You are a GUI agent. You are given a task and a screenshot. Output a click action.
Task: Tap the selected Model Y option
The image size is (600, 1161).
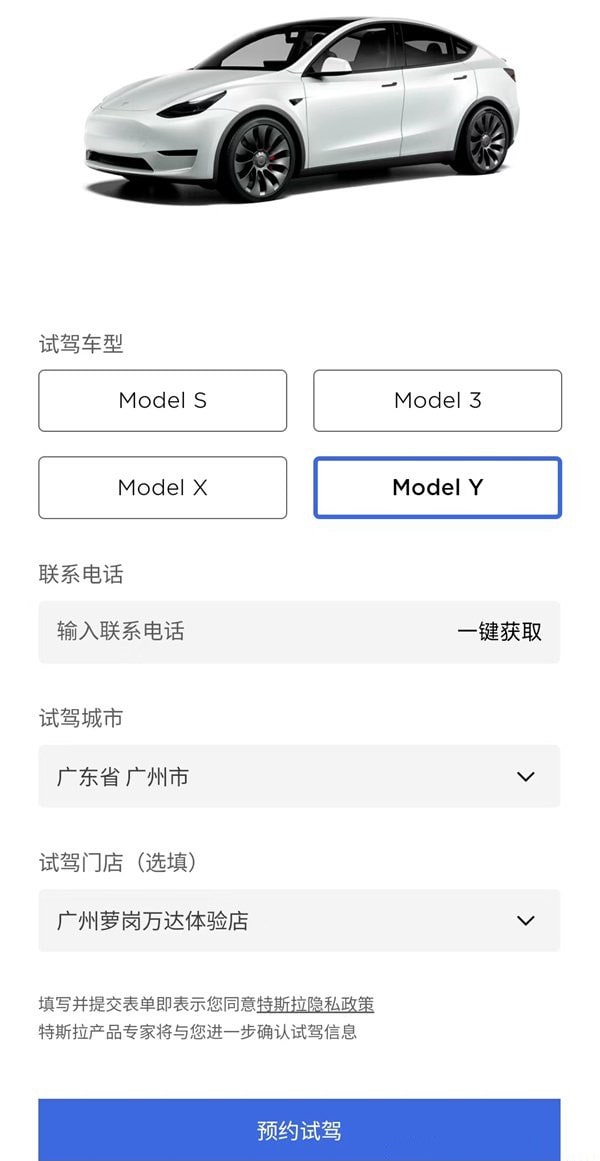coord(437,487)
